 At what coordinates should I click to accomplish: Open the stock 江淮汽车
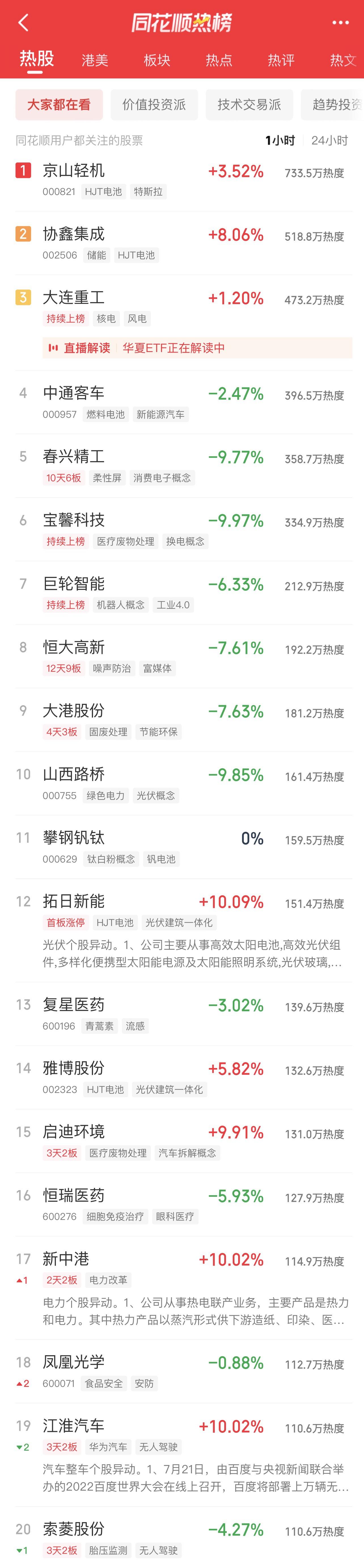74,1425
